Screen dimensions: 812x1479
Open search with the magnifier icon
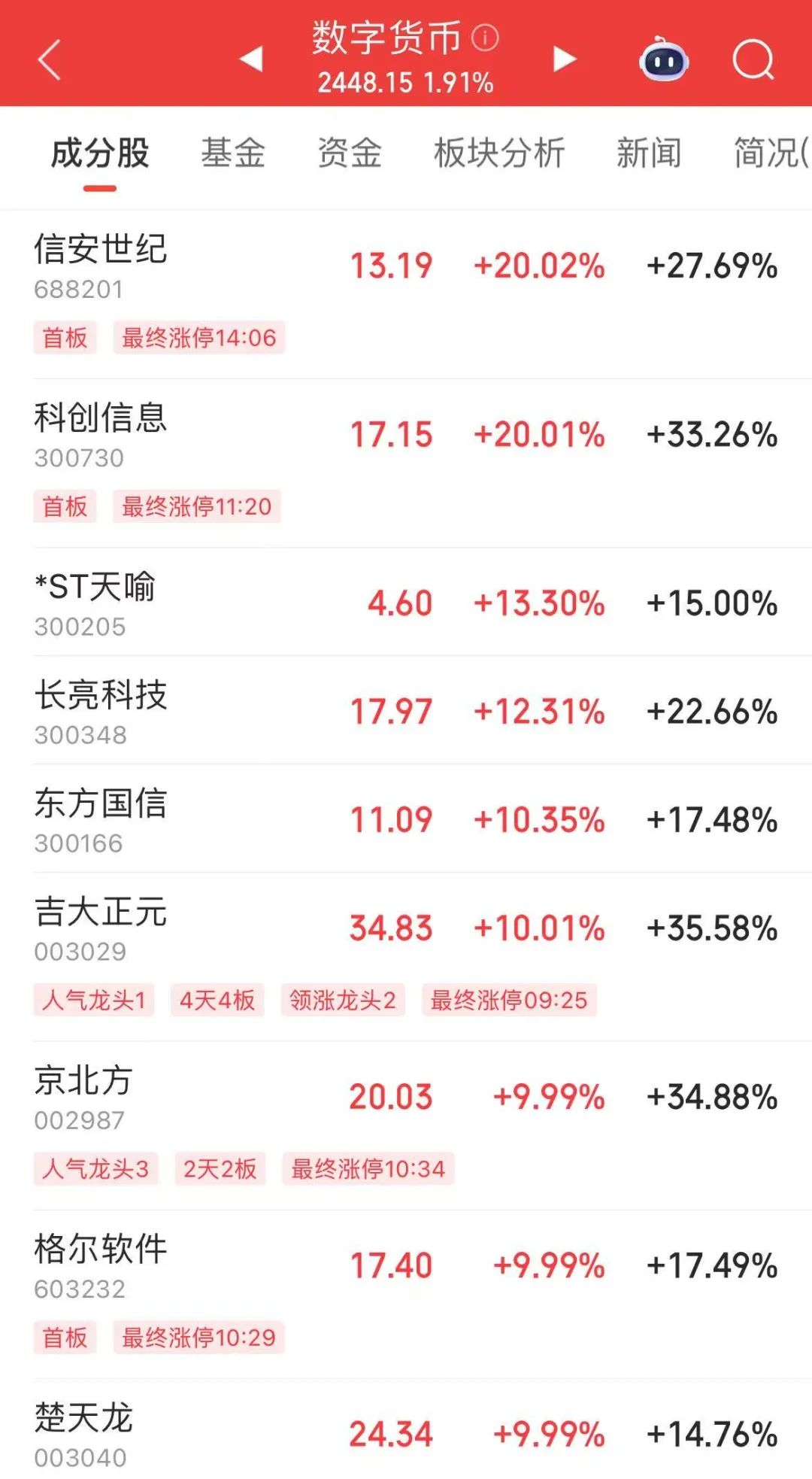(x=753, y=59)
